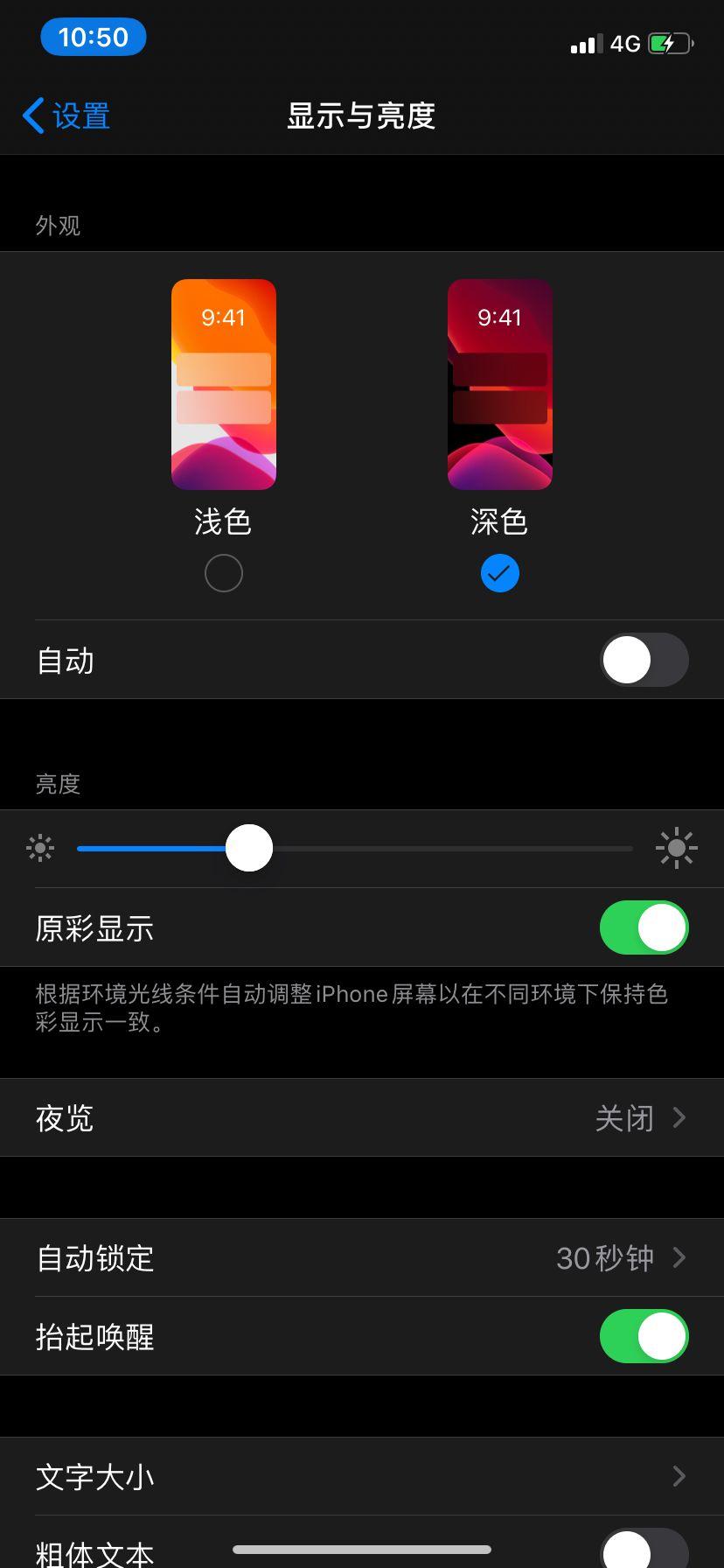Image resolution: width=724 pixels, height=1568 pixels.
Task: Open the 浅色 (Light) appearance thumbnail
Action: click(223, 383)
